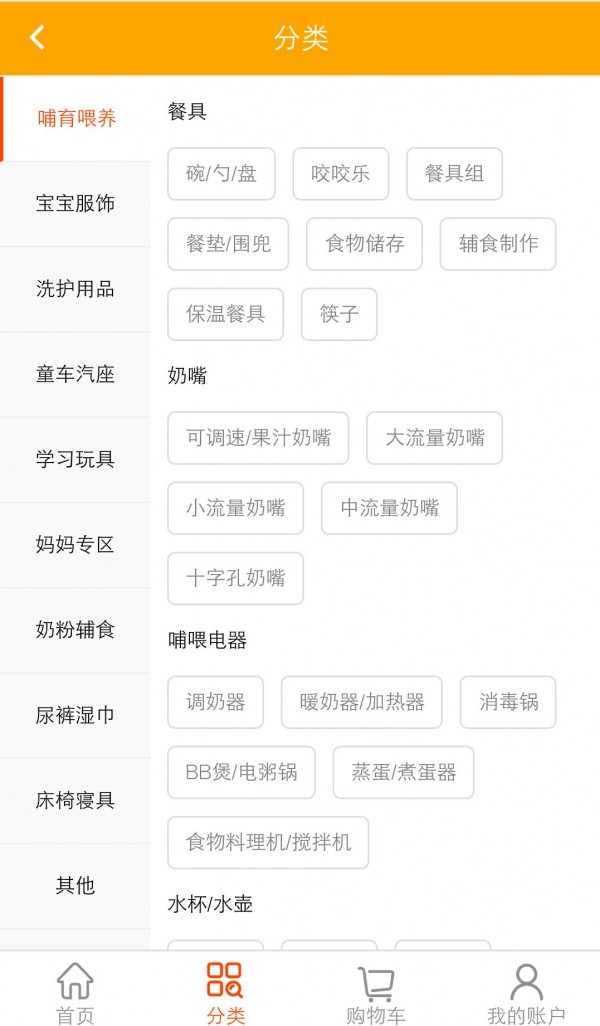Open the 妈妈专区 category
The width and height of the screenshot is (600, 1026).
pos(75,545)
